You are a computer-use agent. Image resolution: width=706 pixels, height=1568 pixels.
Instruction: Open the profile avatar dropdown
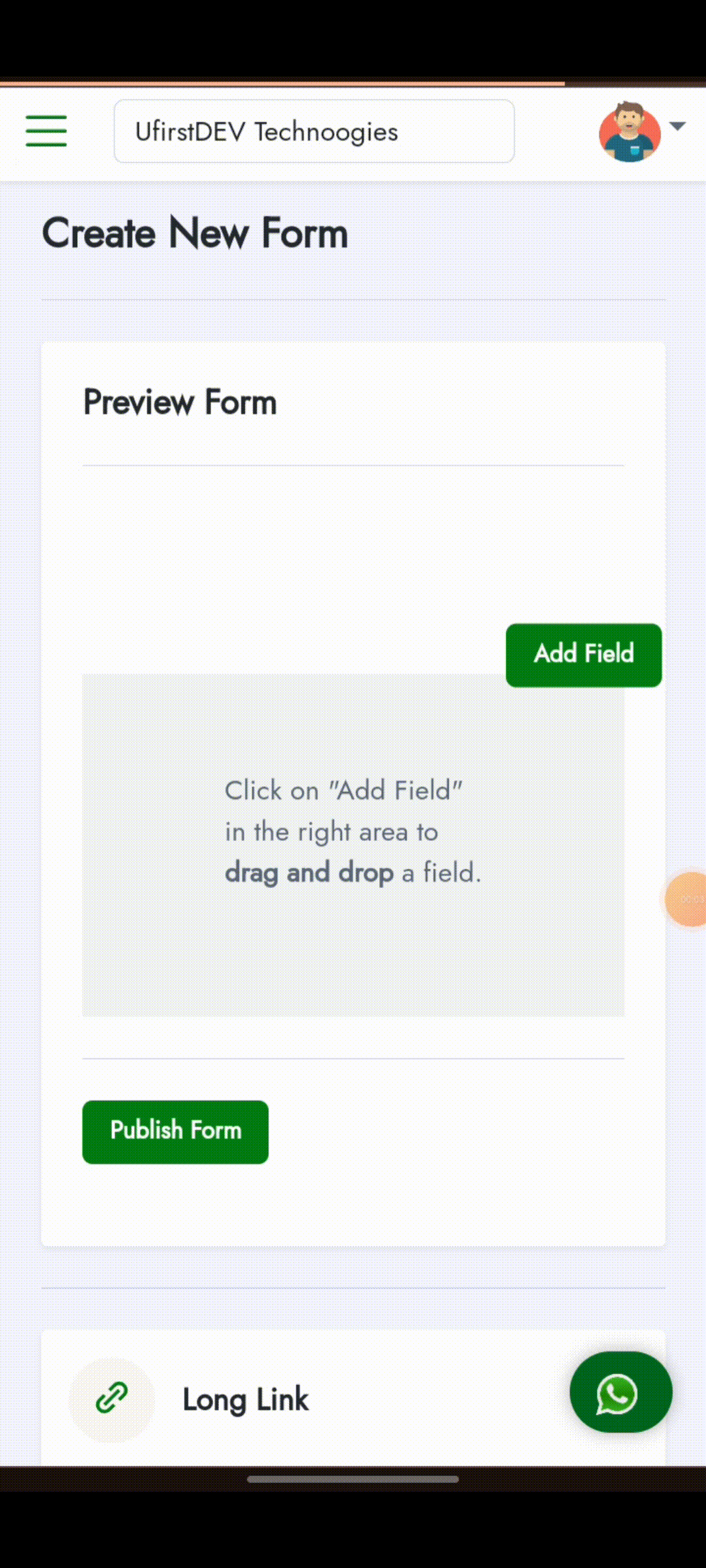(641, 131)
